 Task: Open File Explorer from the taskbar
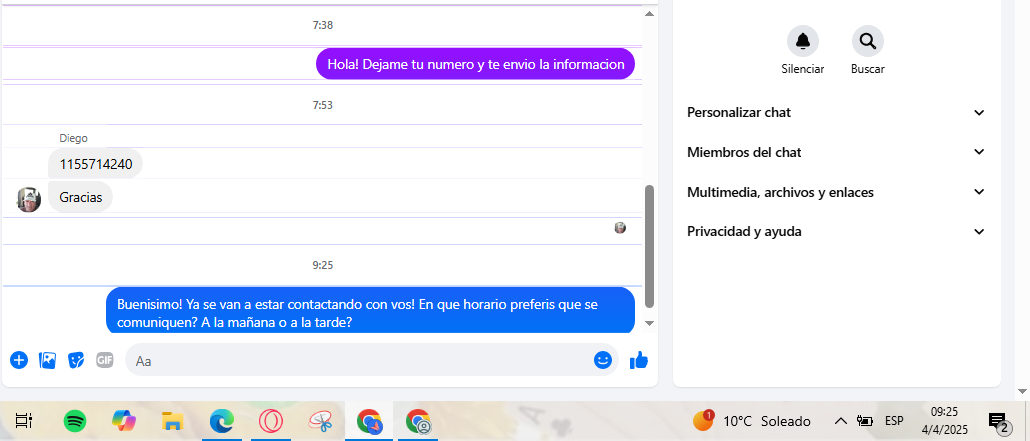pyautogui.click(x=172, y=421)
